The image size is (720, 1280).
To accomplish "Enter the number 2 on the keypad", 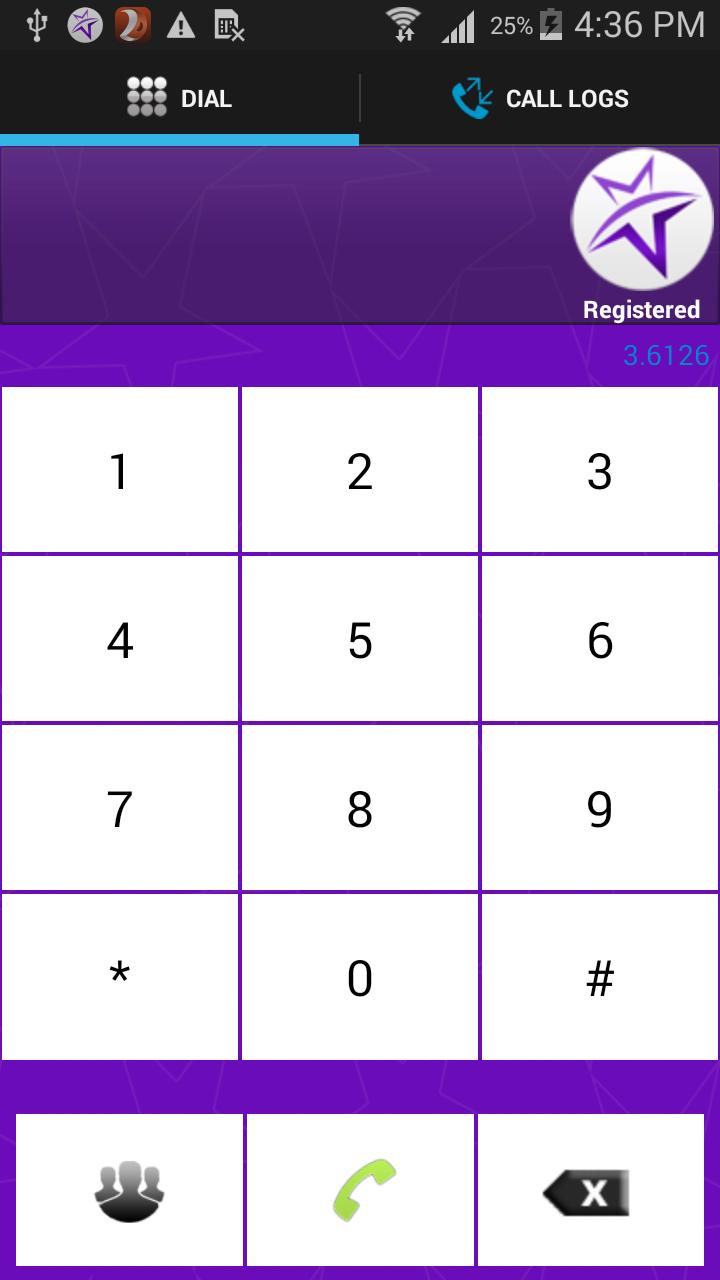I will click(x=360, y=470).
